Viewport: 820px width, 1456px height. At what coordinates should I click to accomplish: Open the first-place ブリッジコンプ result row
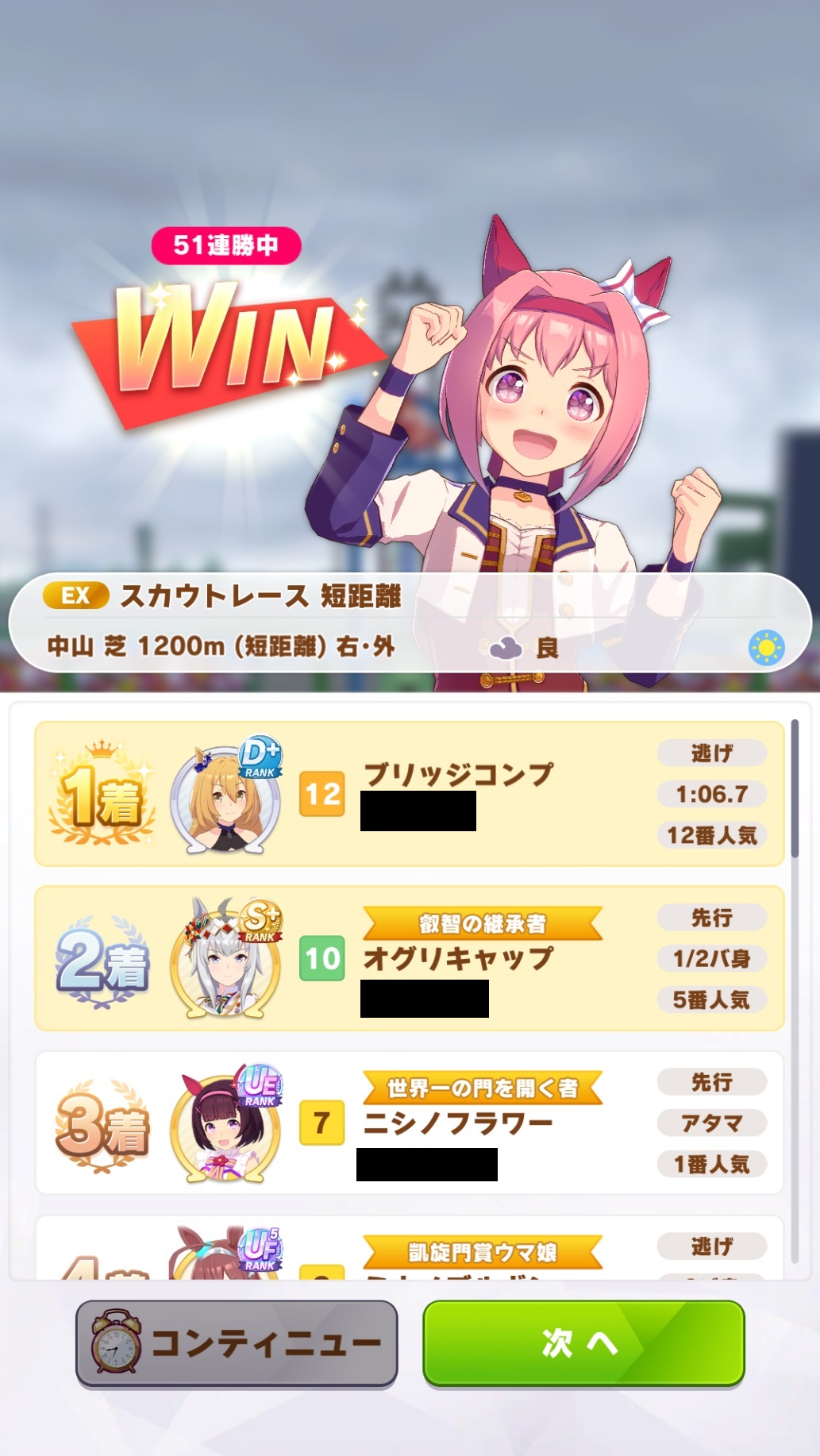point(410,793)
